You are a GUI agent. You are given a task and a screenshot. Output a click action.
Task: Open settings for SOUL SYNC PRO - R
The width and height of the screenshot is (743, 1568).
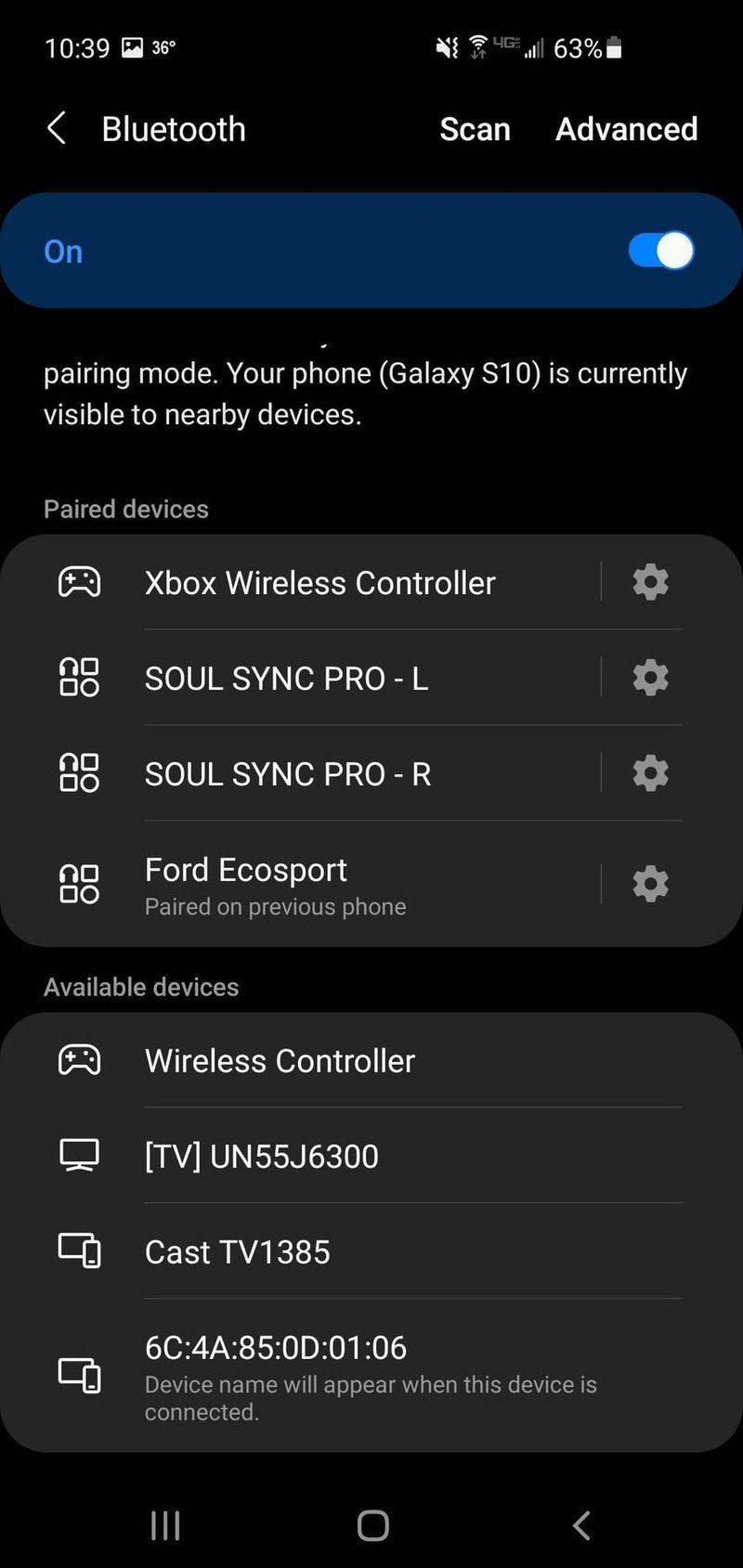coord(649,772)
